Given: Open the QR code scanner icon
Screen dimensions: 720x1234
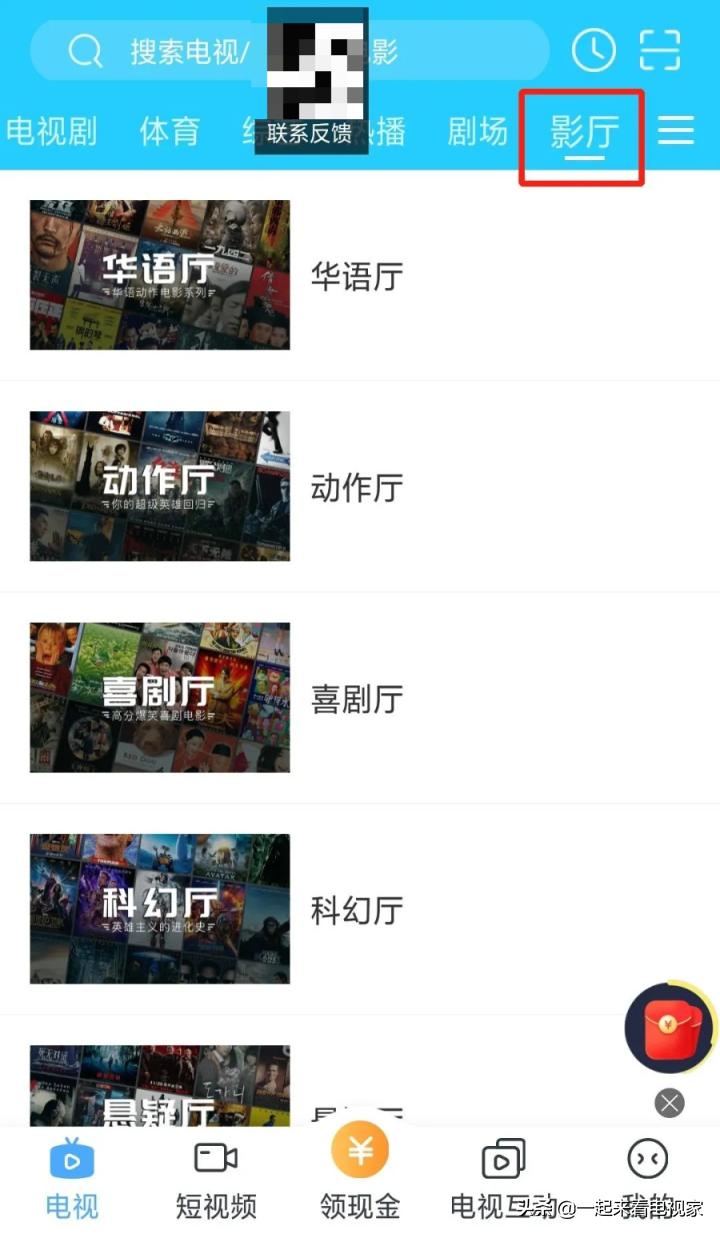Looking at the screenshot, I should pyautogui.click(x=660, y=50).
